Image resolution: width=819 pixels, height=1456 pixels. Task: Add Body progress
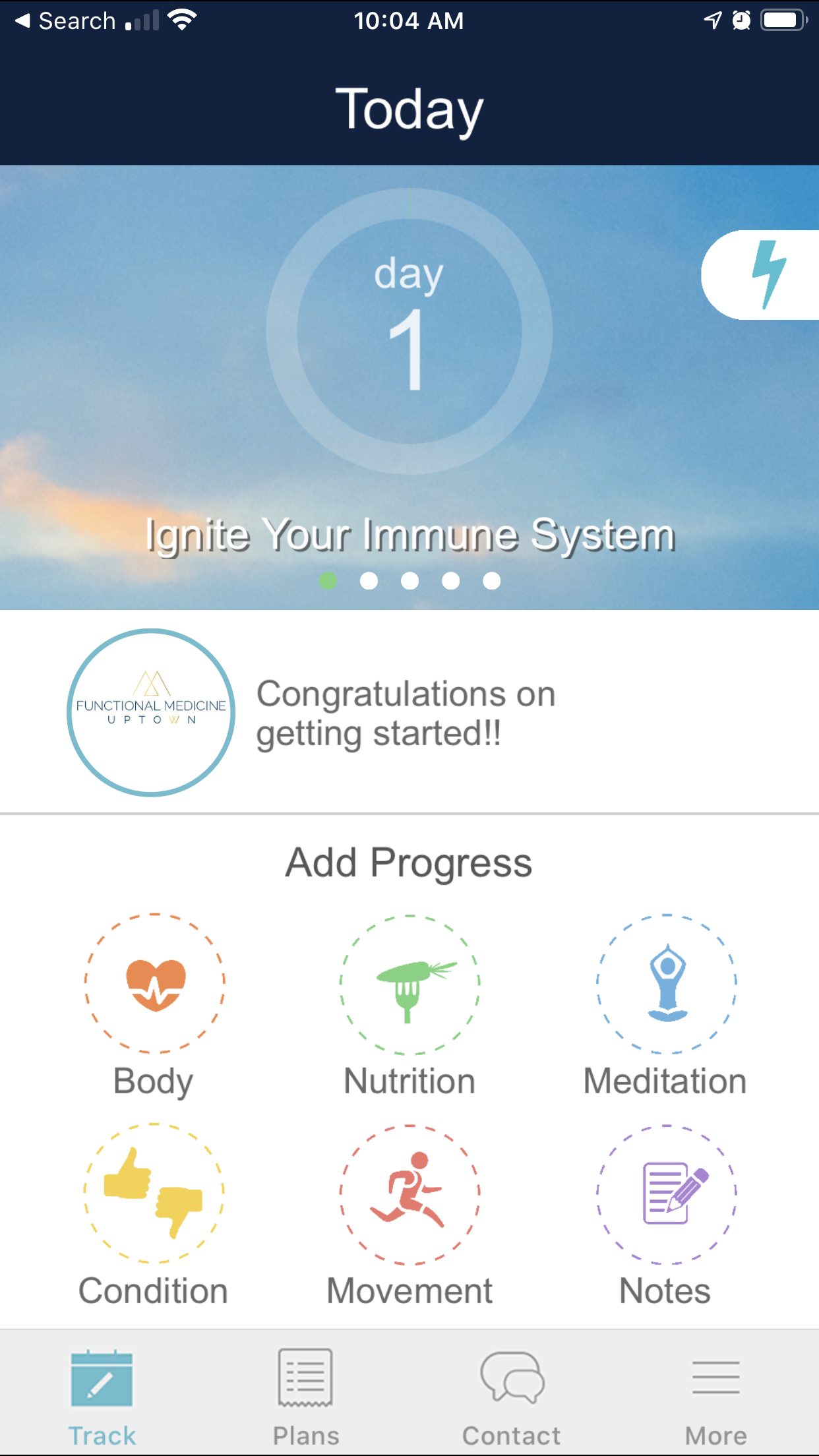pyautogui.click(x=154, y=983)
